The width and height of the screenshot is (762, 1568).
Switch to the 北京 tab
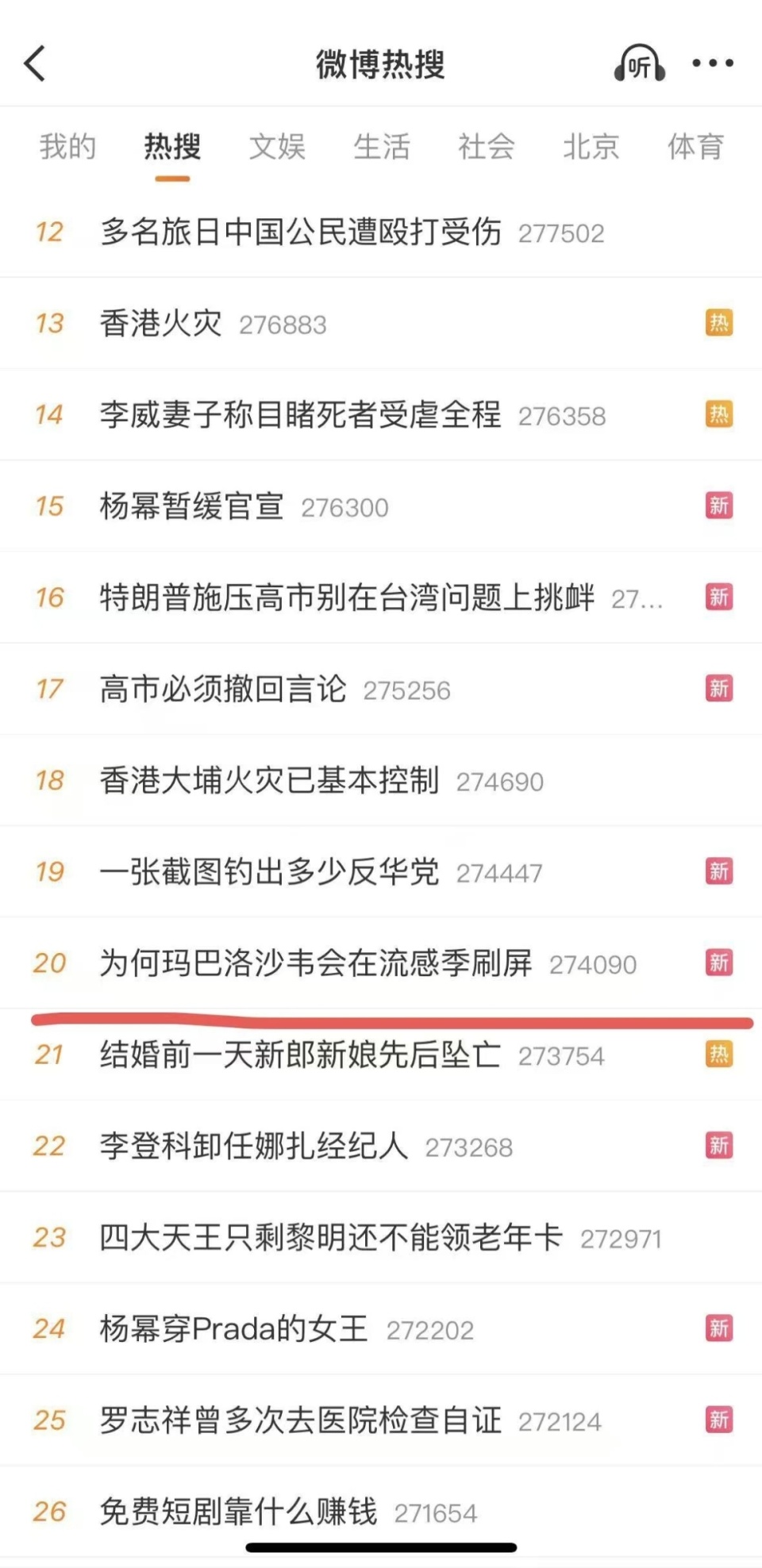[591, 148]
